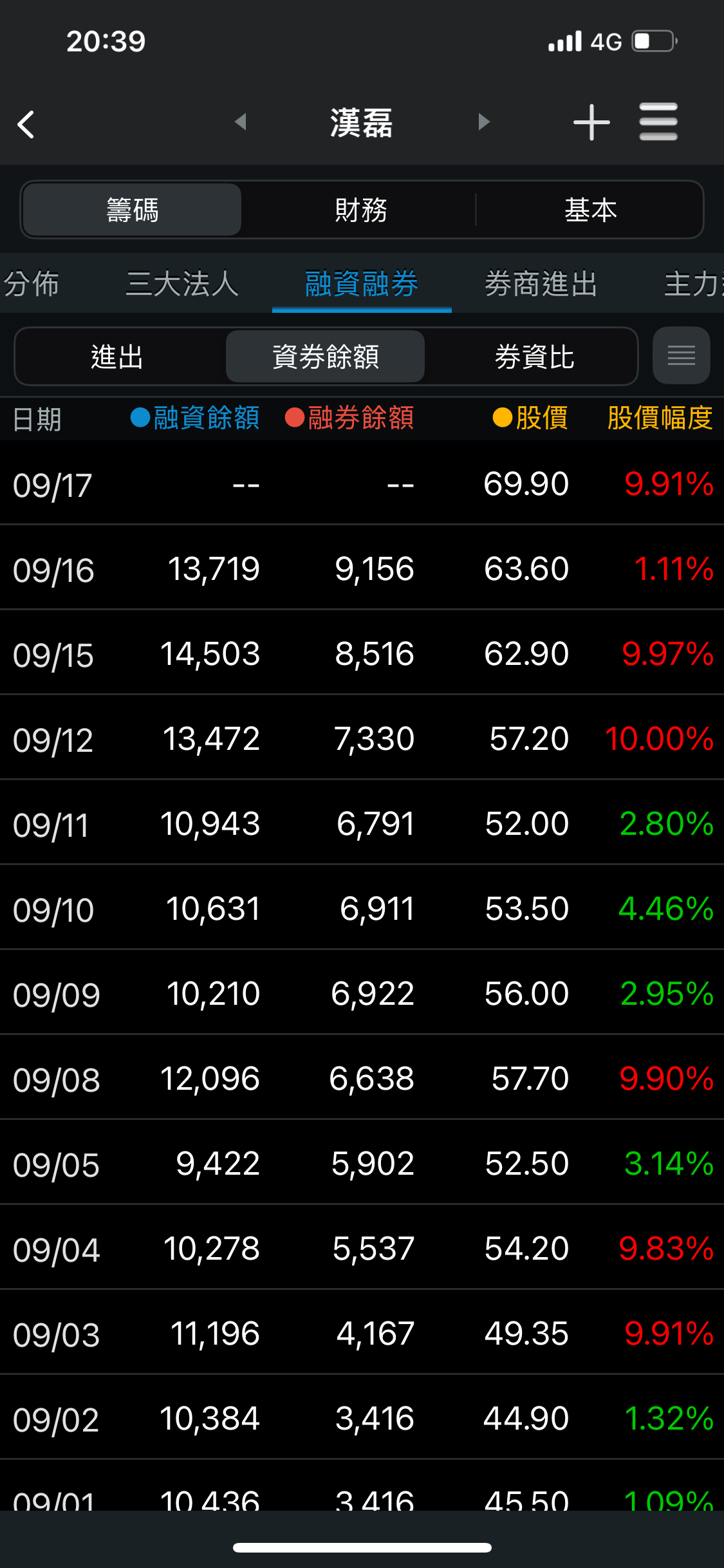
Task: Open the 分佈 tab
Action: (31, 284)
